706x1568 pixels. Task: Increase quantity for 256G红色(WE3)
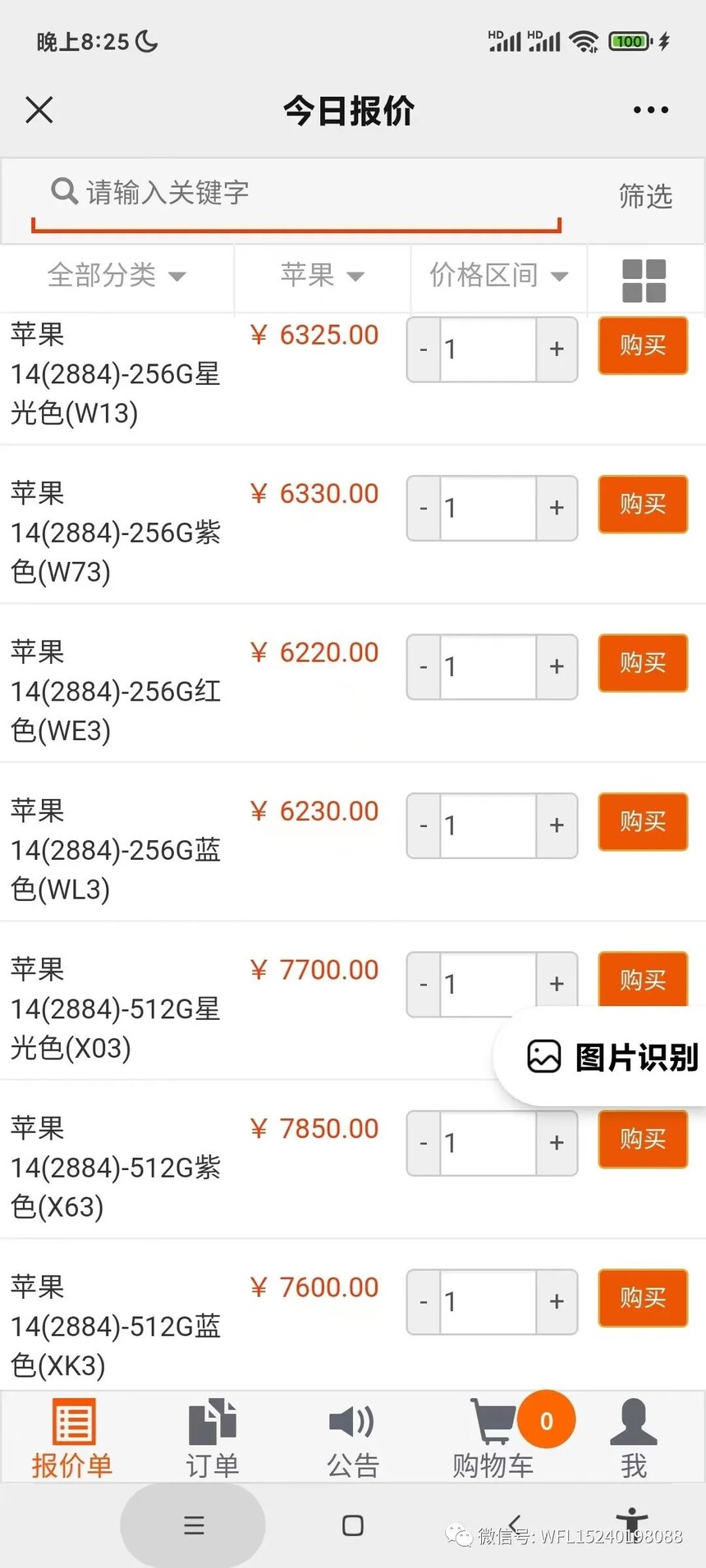(557, 666)
